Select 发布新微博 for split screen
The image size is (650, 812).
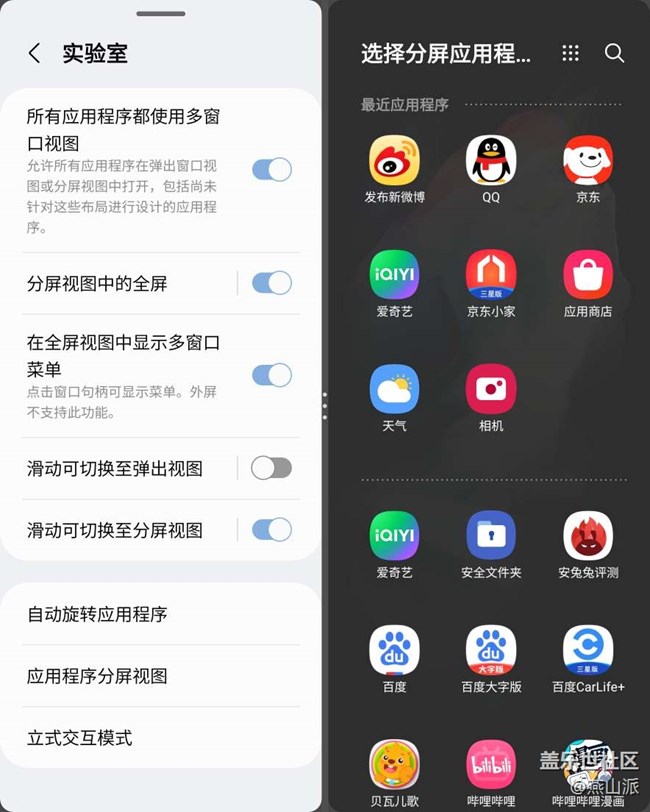point(394,161)
